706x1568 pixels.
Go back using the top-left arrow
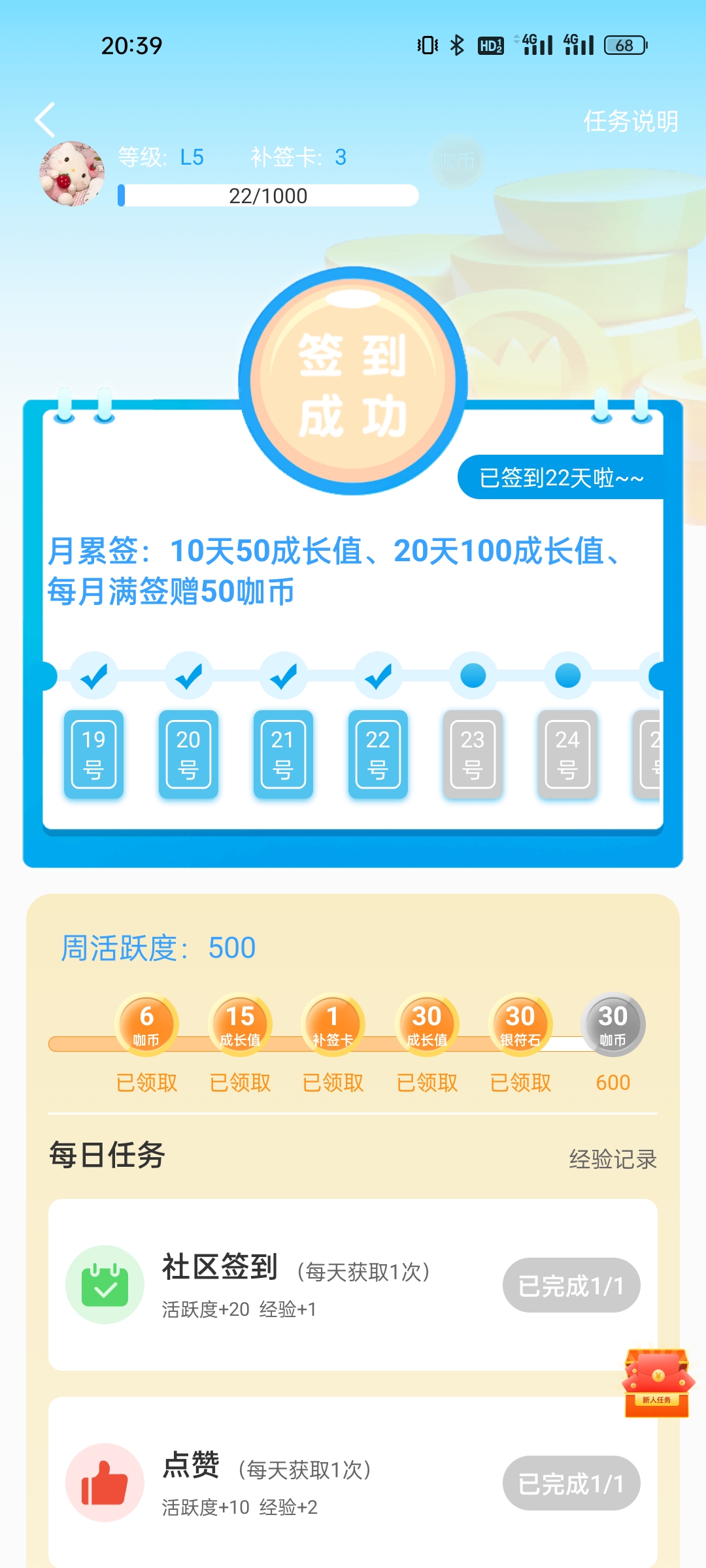[x=44, y=120]
